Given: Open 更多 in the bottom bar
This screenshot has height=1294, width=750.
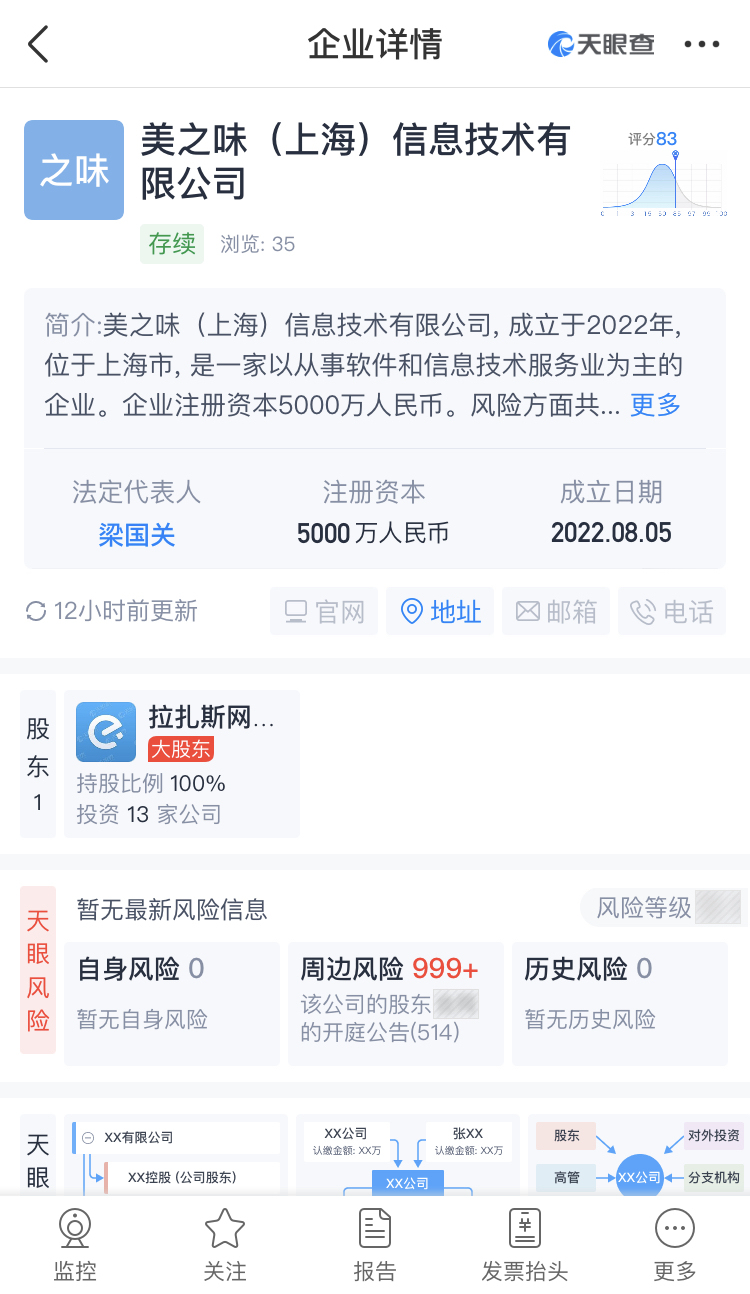Looking at the screenshot, I should click(x=675, y=1244).
